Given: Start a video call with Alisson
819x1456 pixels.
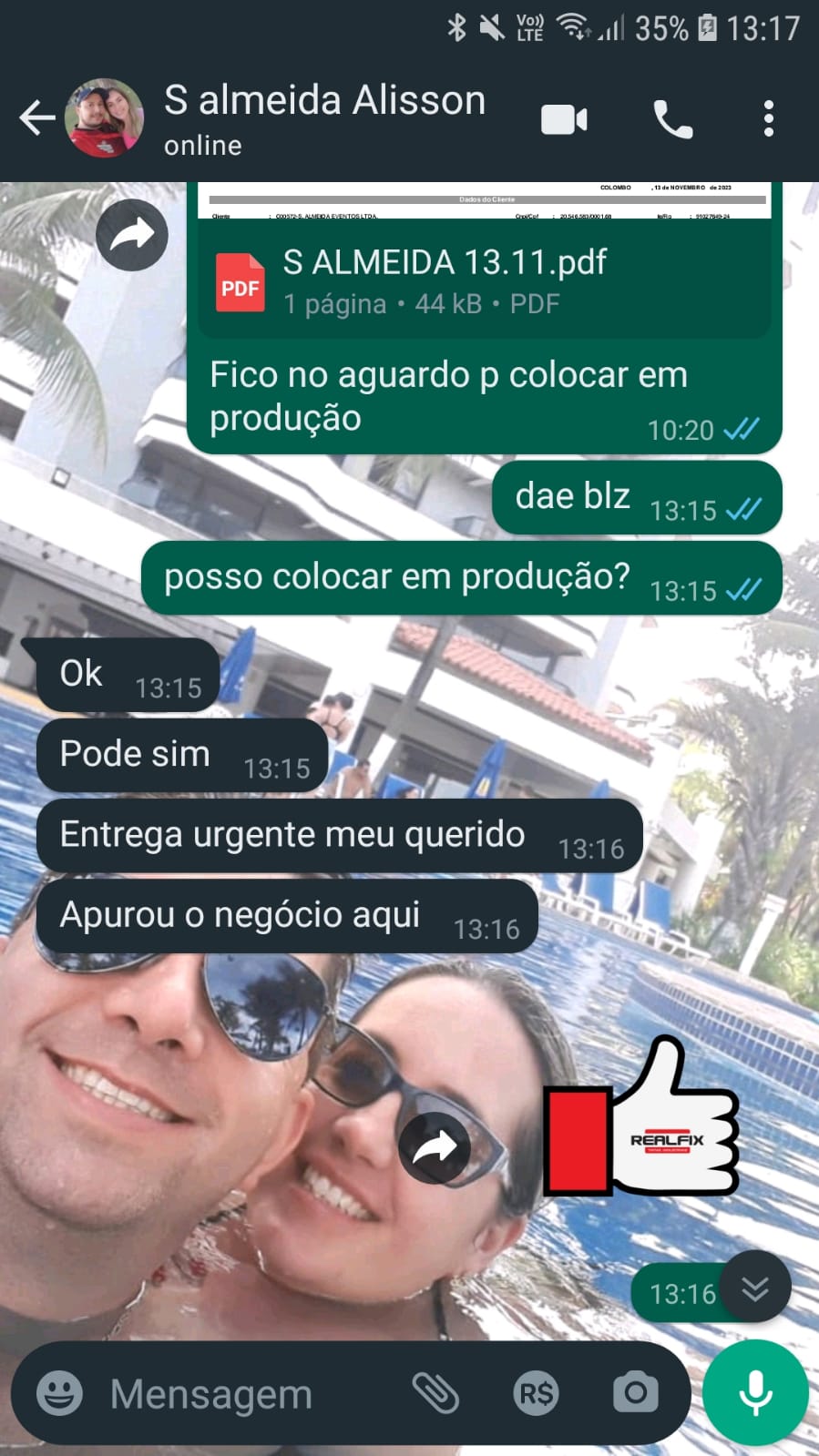Looking at the screenshot, I should click(564, 119).
